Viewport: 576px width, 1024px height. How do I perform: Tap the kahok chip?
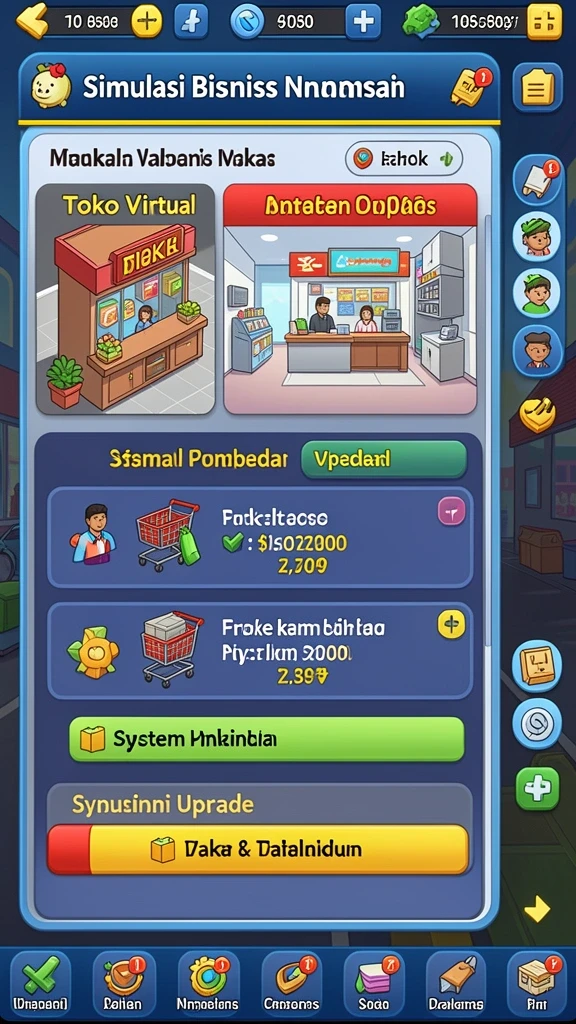coord(404,159)
